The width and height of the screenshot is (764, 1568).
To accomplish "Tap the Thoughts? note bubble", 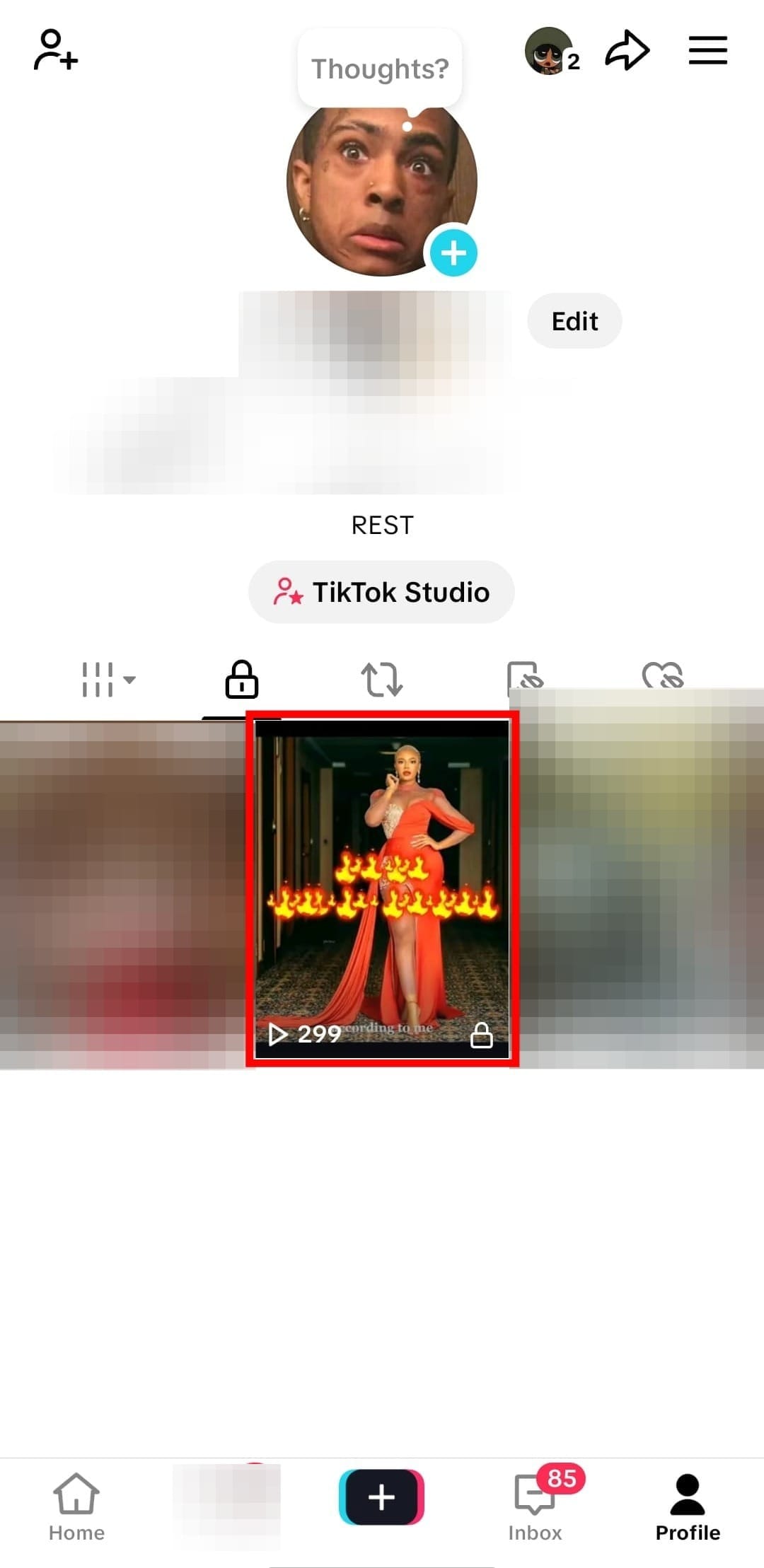I will [380, 69].
